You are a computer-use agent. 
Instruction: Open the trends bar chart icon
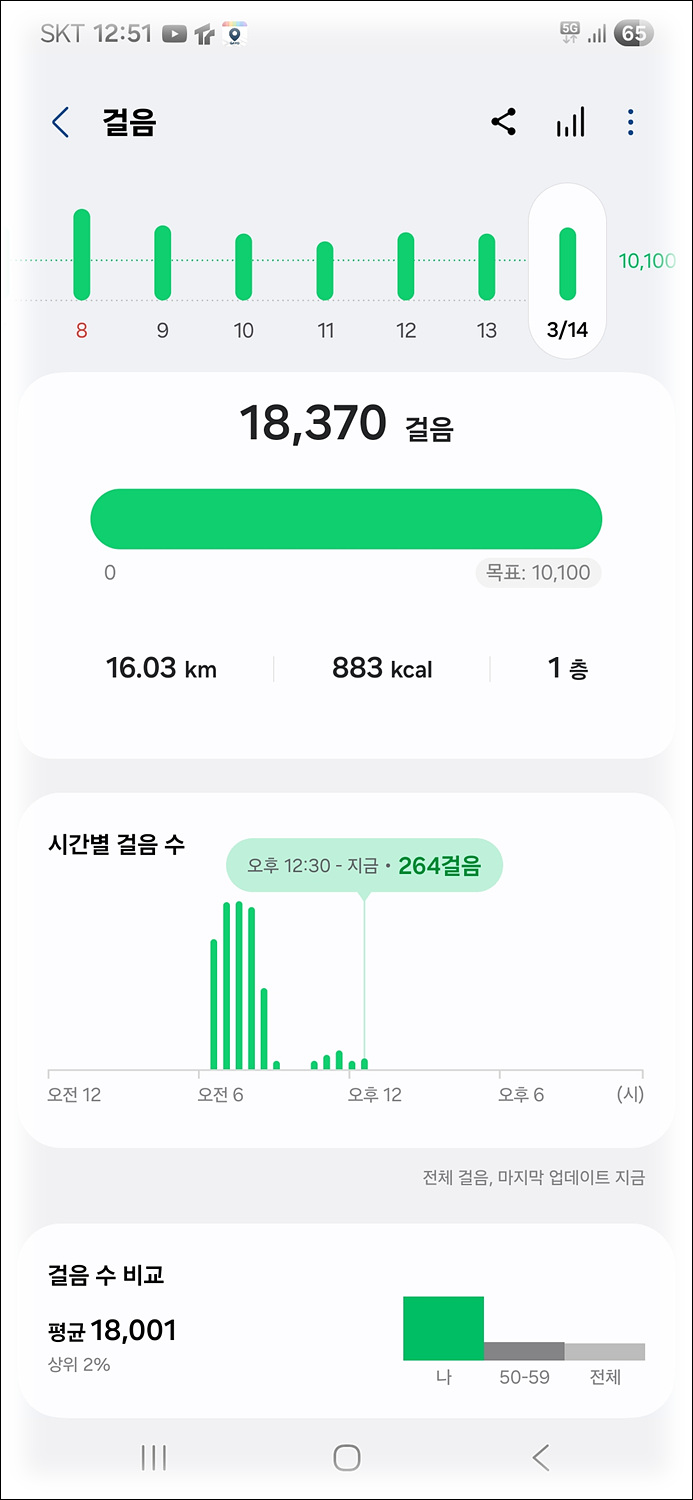point(570,123)
